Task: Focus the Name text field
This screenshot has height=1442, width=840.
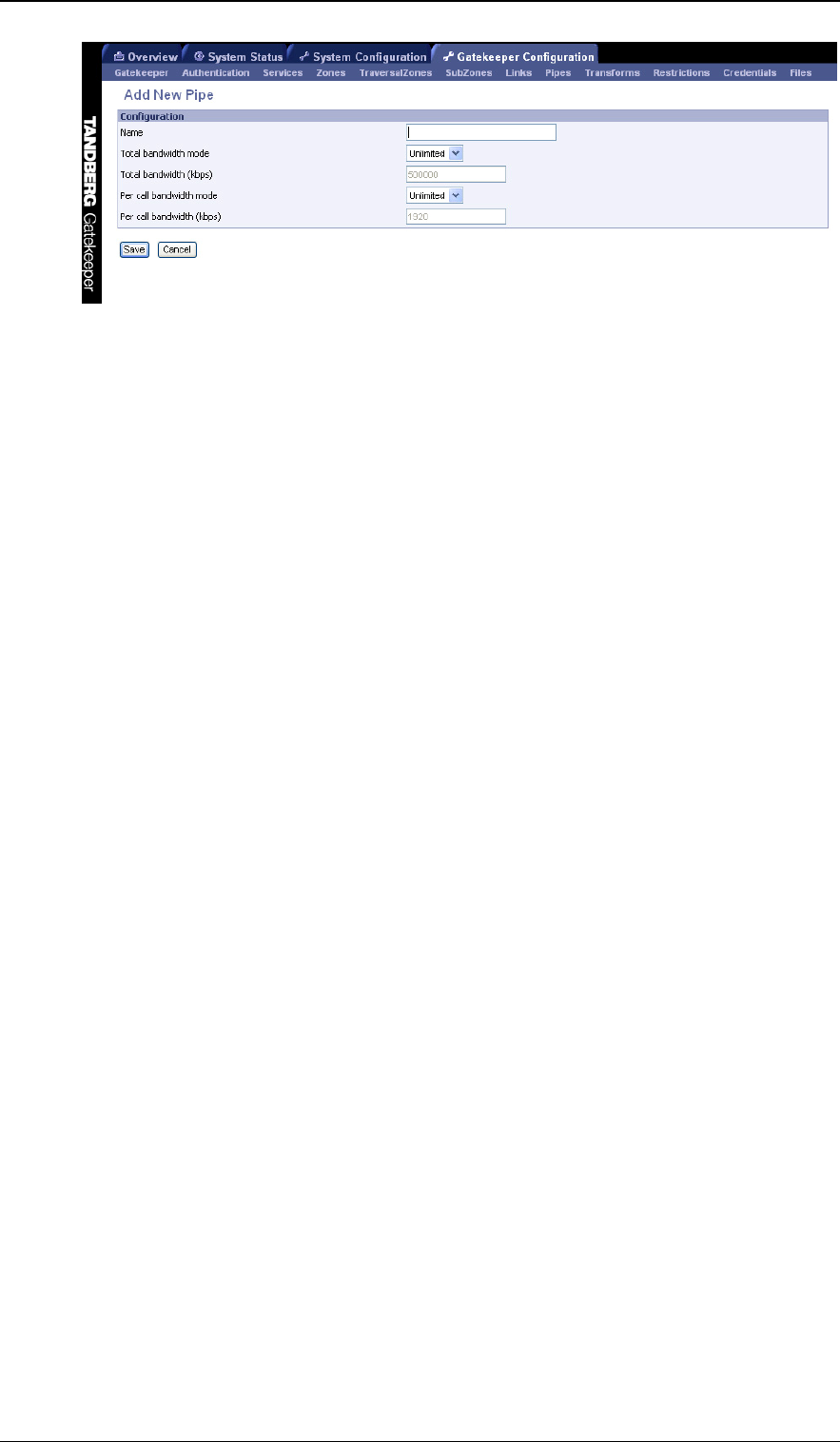Action: pos(480,133)
